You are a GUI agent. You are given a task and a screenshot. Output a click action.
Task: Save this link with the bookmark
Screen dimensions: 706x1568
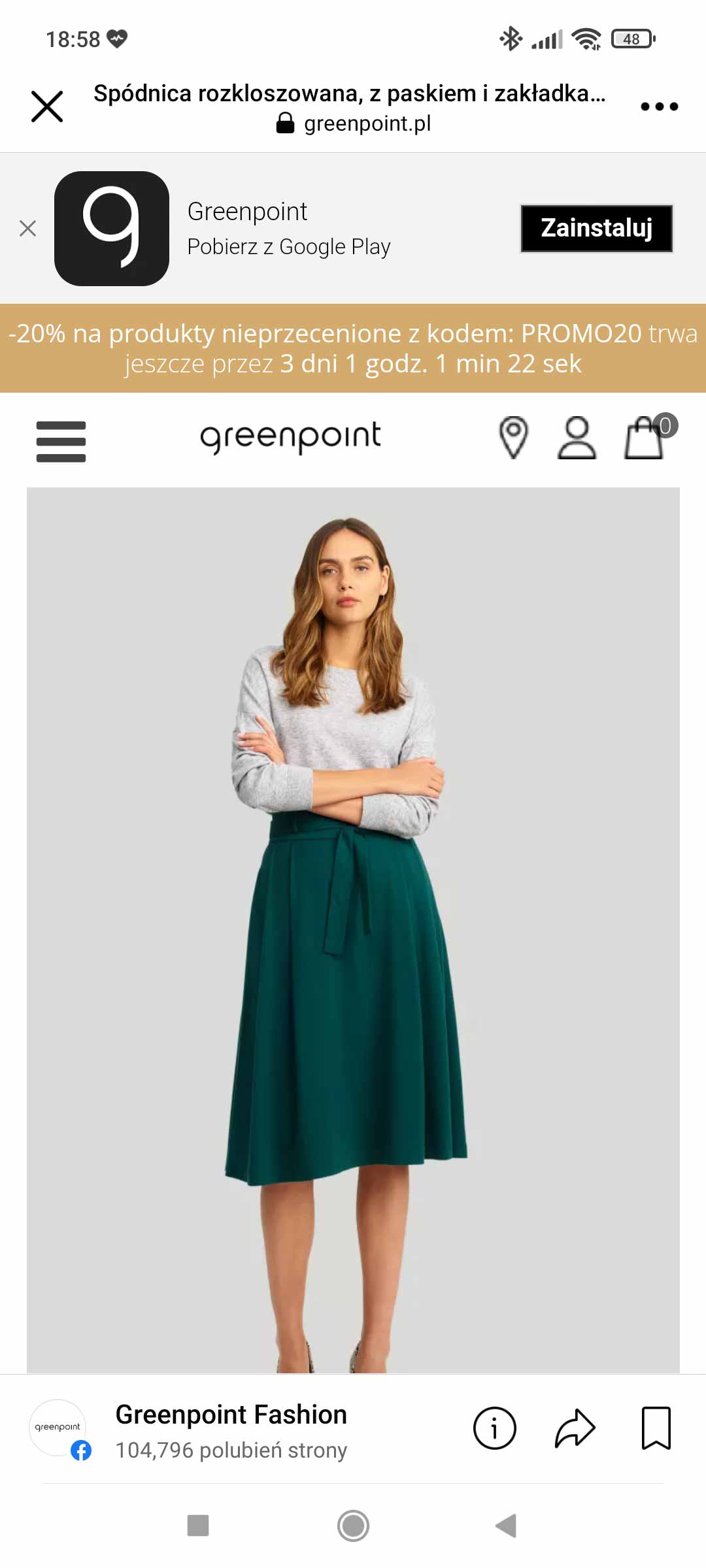tap(656, 1428)
